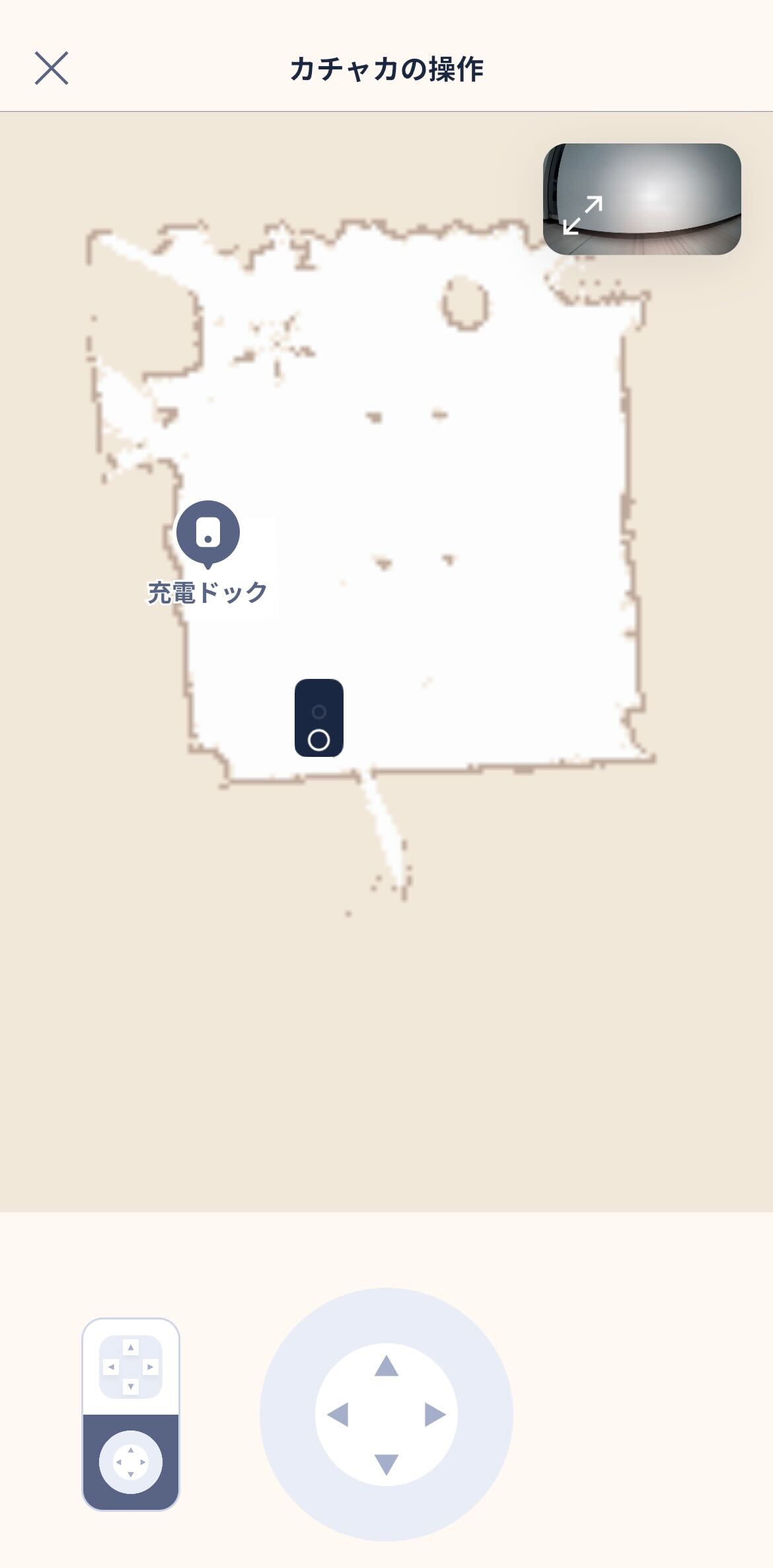Switch to square D-pad control mode
This screenshot has height=1568, width=773.
point(131,1366)
